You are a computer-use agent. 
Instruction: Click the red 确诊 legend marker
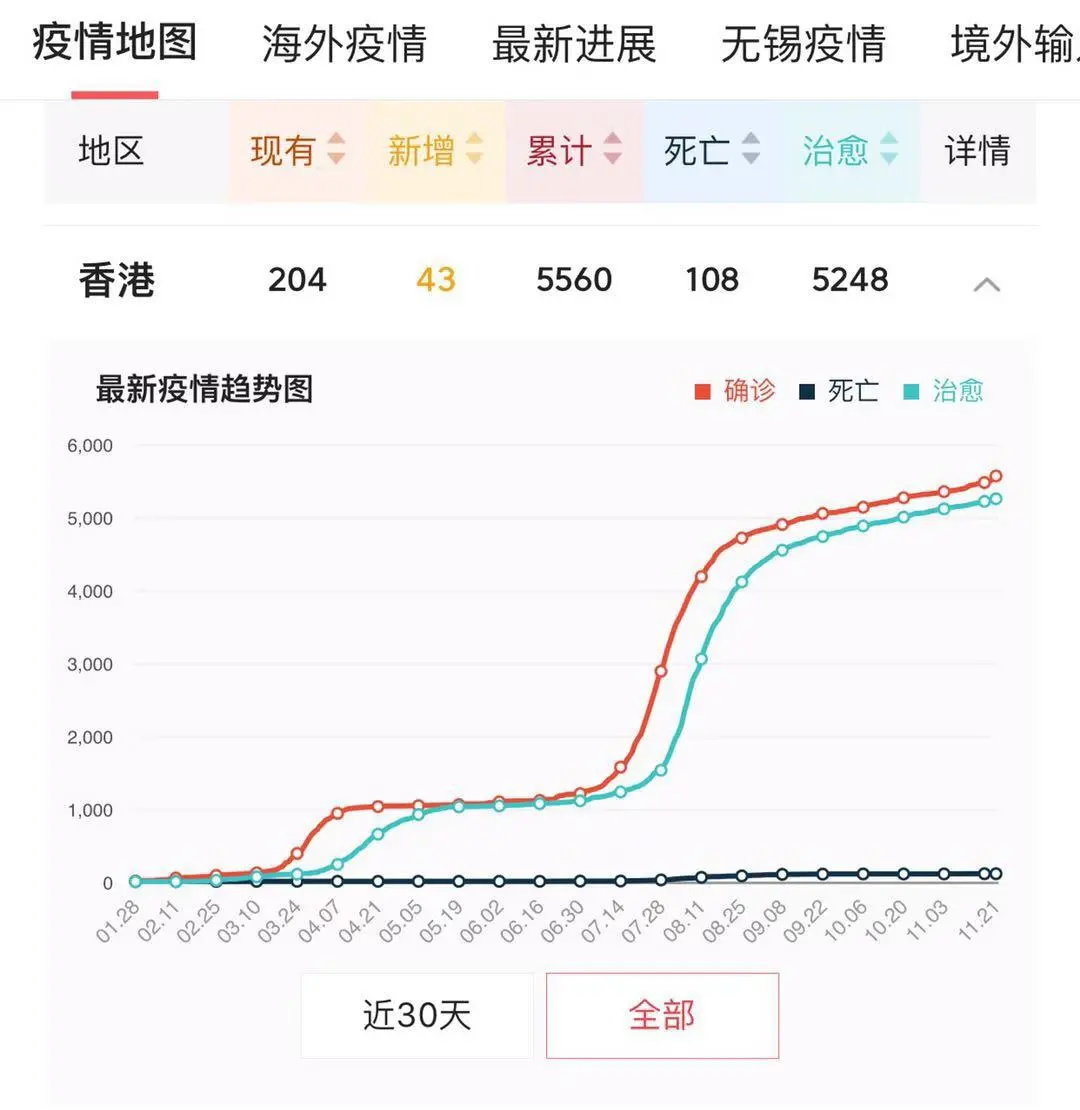point(703,391)
